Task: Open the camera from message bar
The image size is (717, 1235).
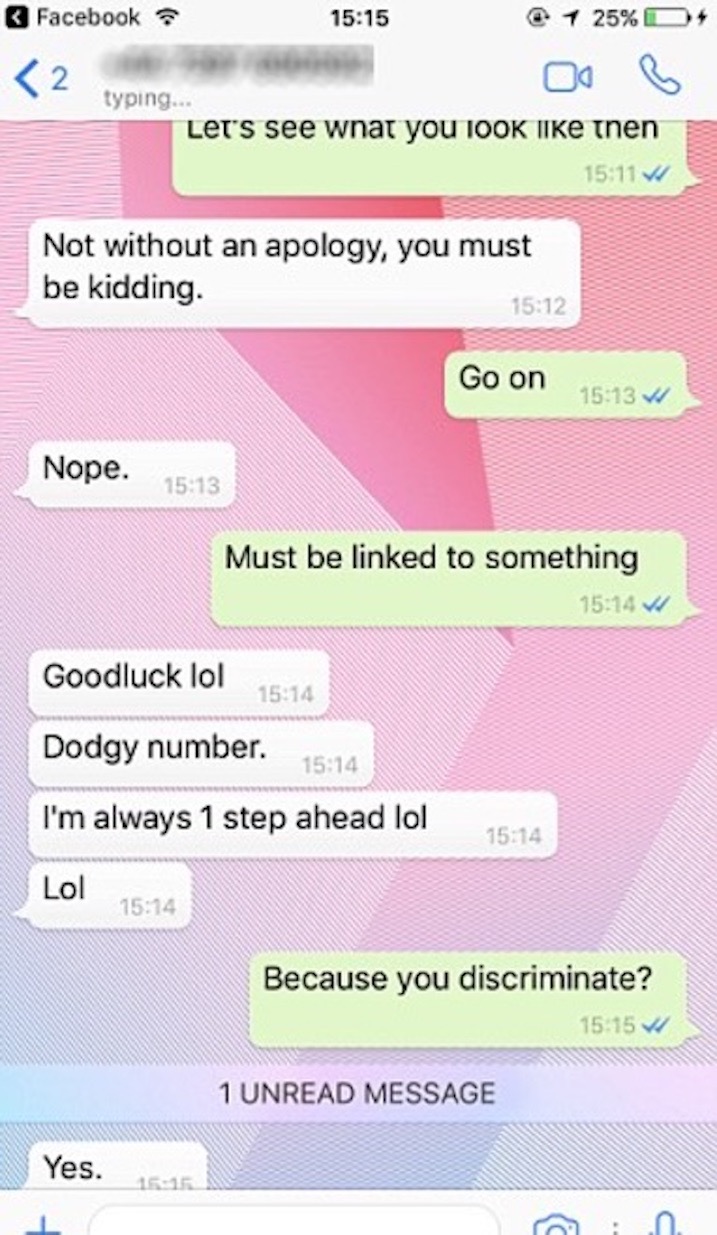Action: click(555, 1224)
